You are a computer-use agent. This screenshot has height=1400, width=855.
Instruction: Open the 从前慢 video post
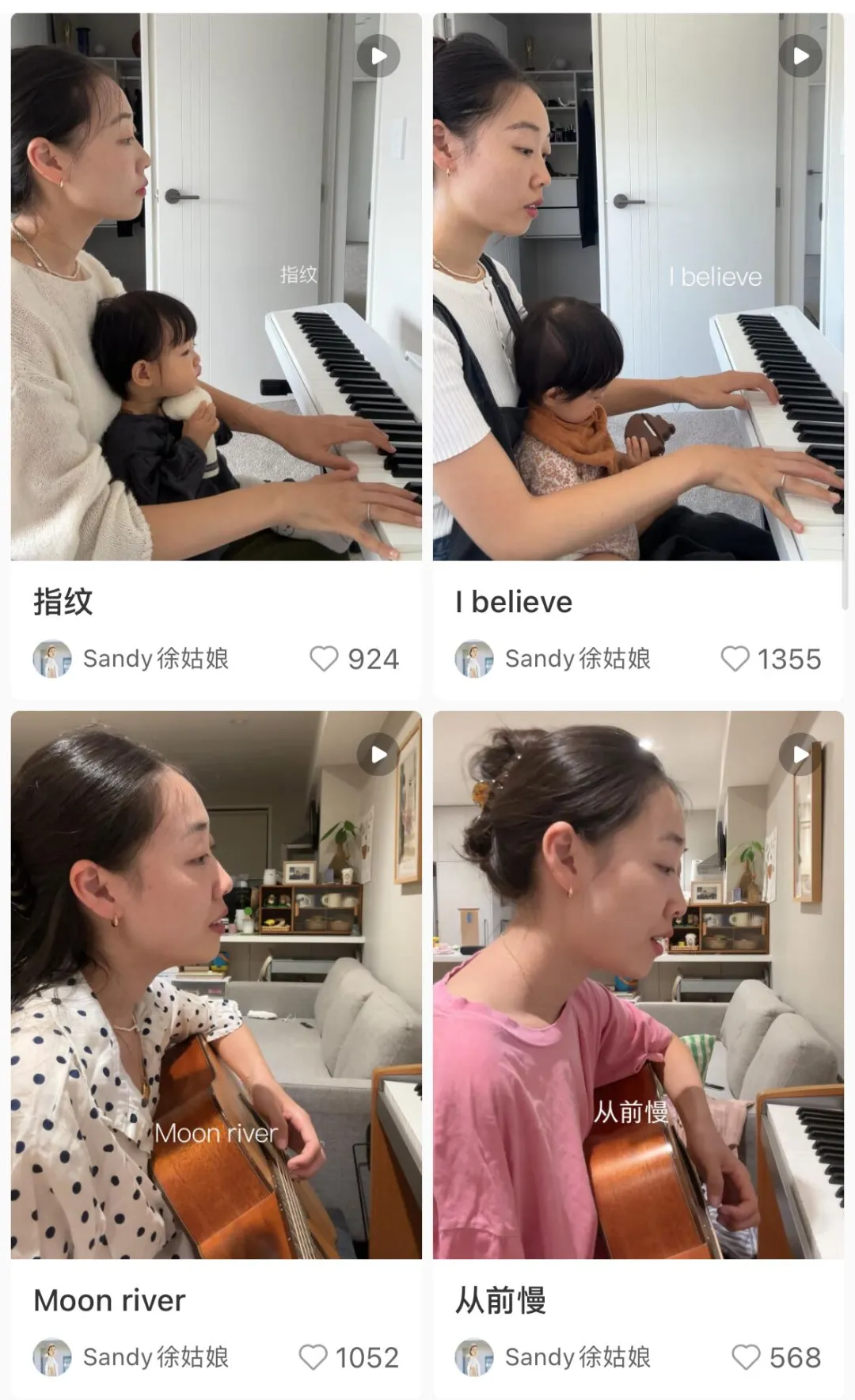pyautogui.click(x=638, y=984)
